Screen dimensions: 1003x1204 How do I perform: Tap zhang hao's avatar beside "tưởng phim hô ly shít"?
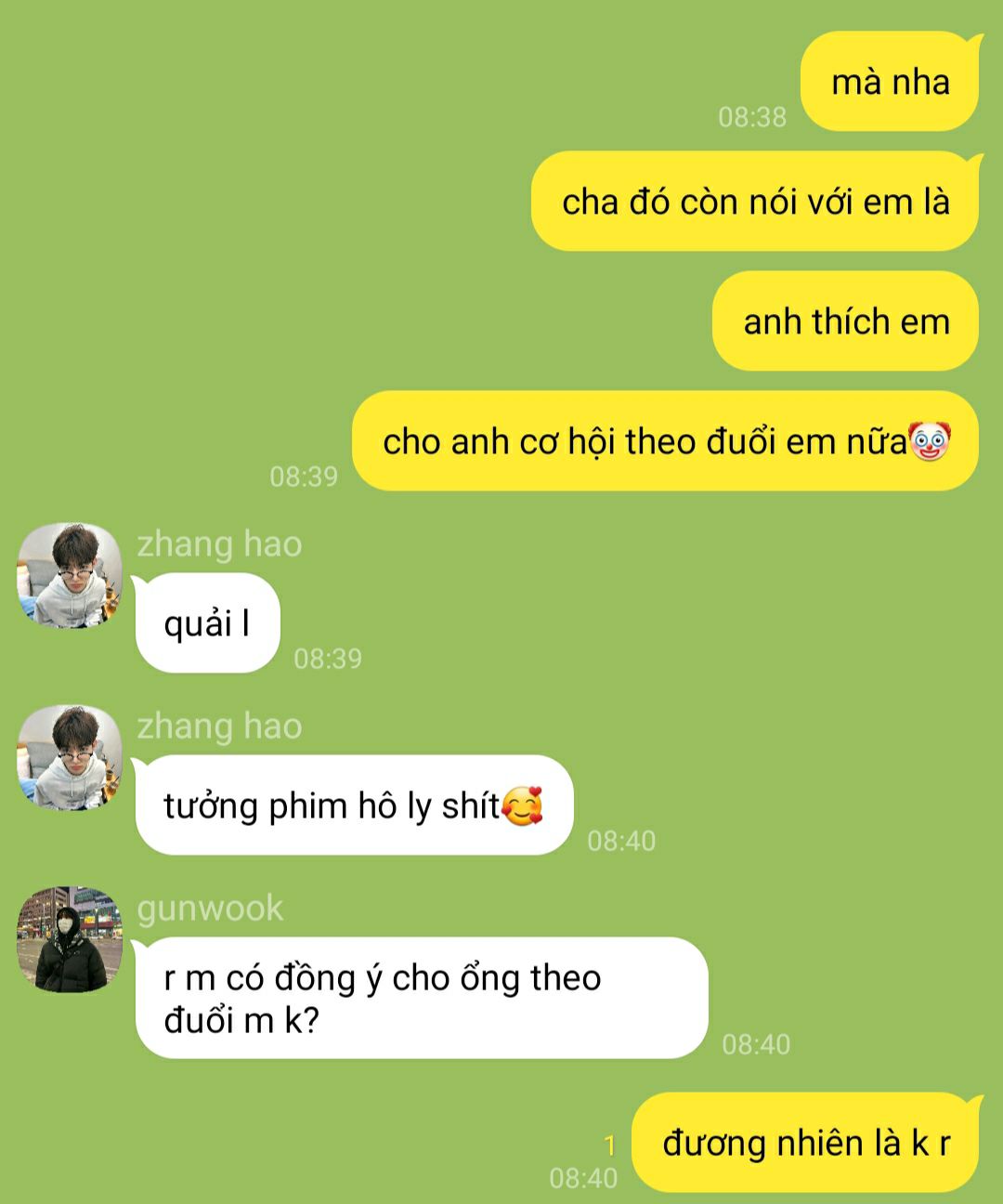click(70, 757)
